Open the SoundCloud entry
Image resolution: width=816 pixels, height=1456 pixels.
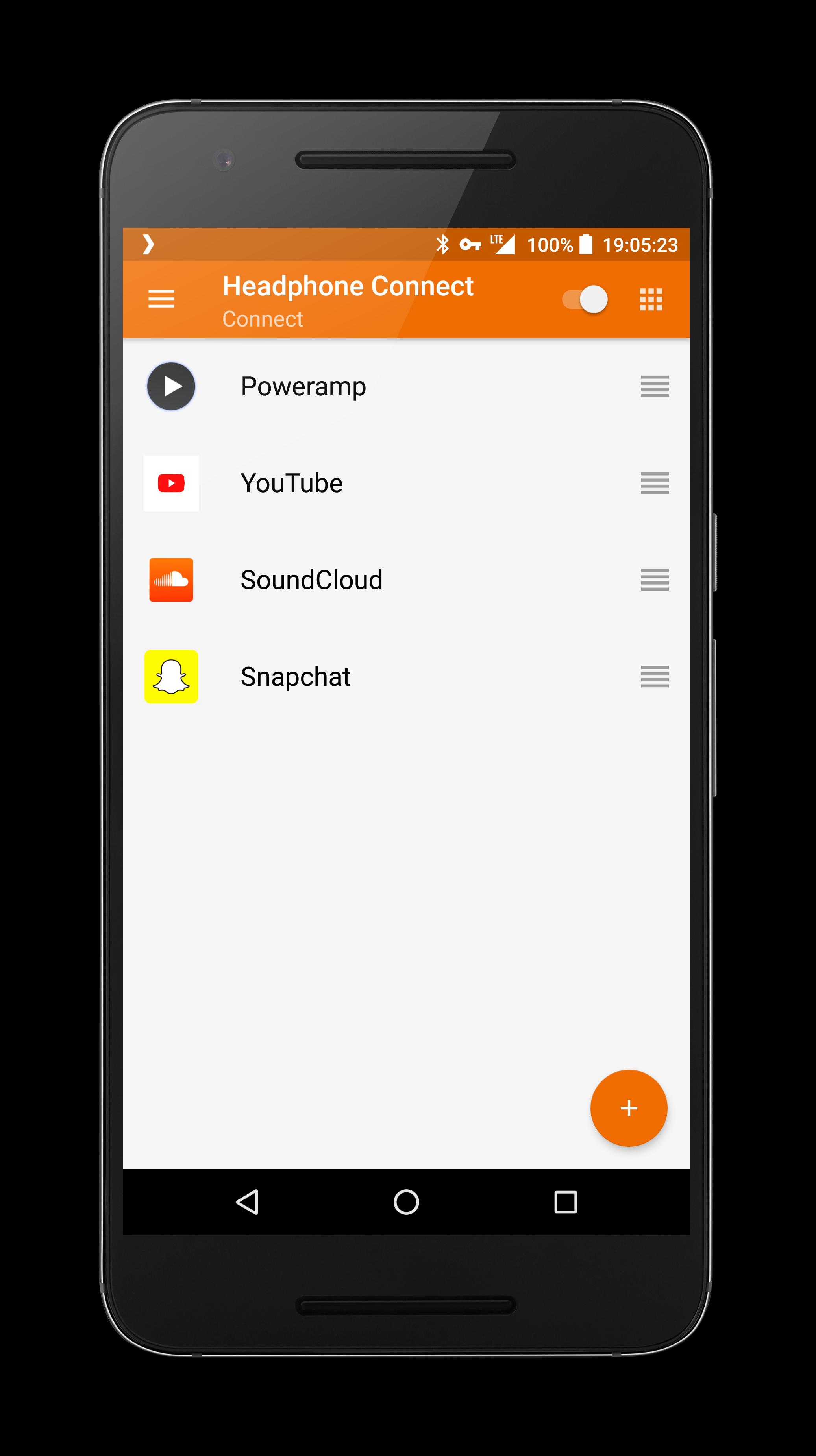point(311,580)
